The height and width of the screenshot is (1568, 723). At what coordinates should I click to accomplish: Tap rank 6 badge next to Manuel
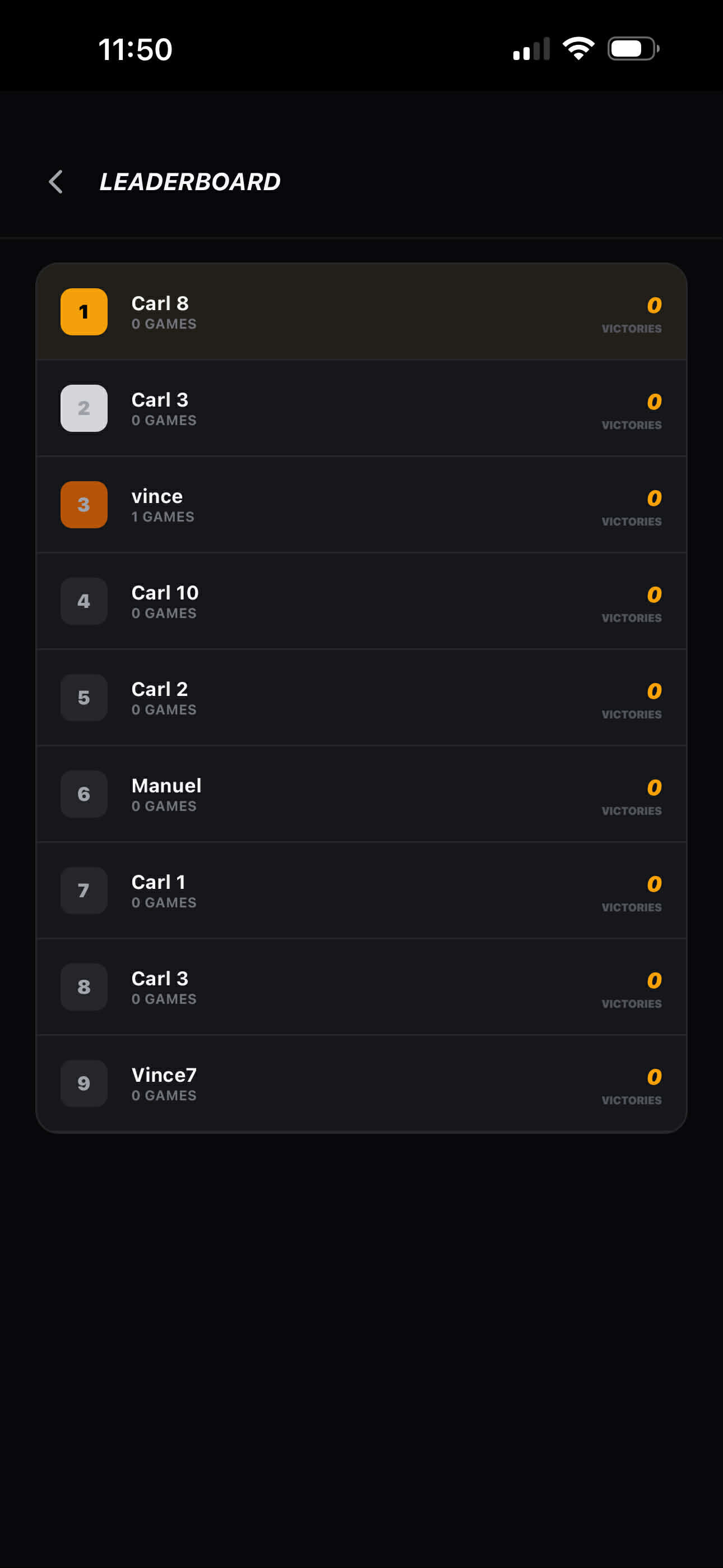coord(84,794)
